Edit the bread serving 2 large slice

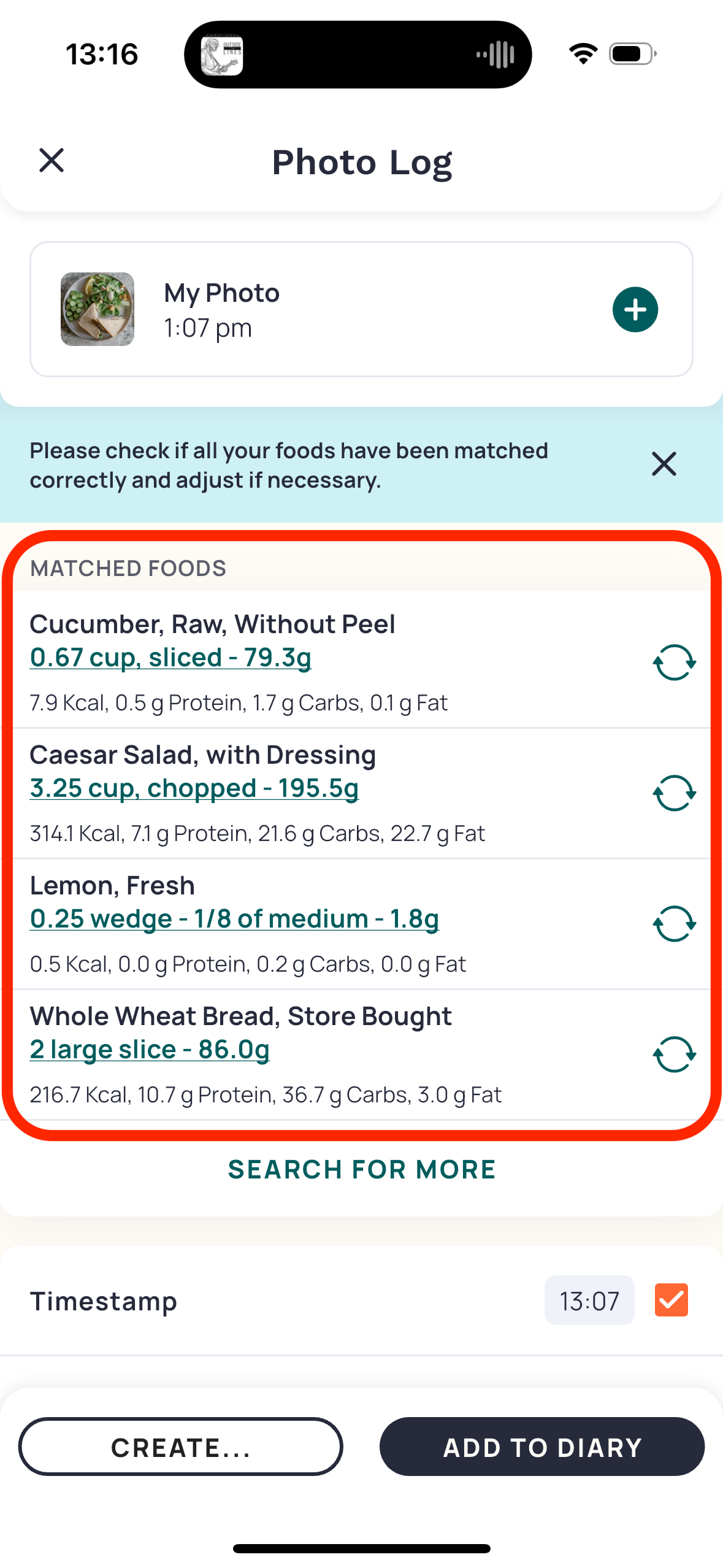click(x=150, y=1050)
